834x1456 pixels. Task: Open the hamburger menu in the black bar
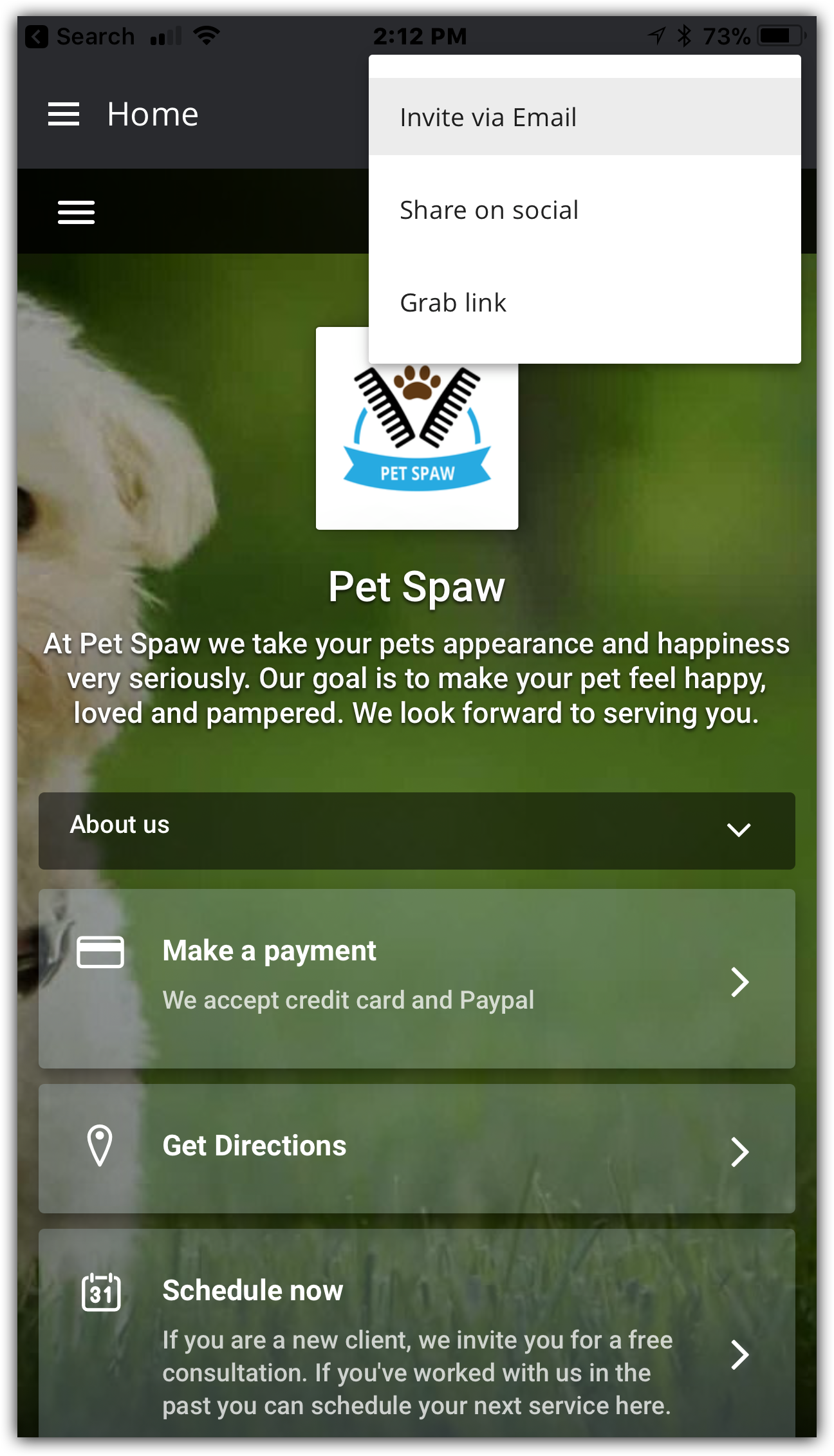point(76,212)
